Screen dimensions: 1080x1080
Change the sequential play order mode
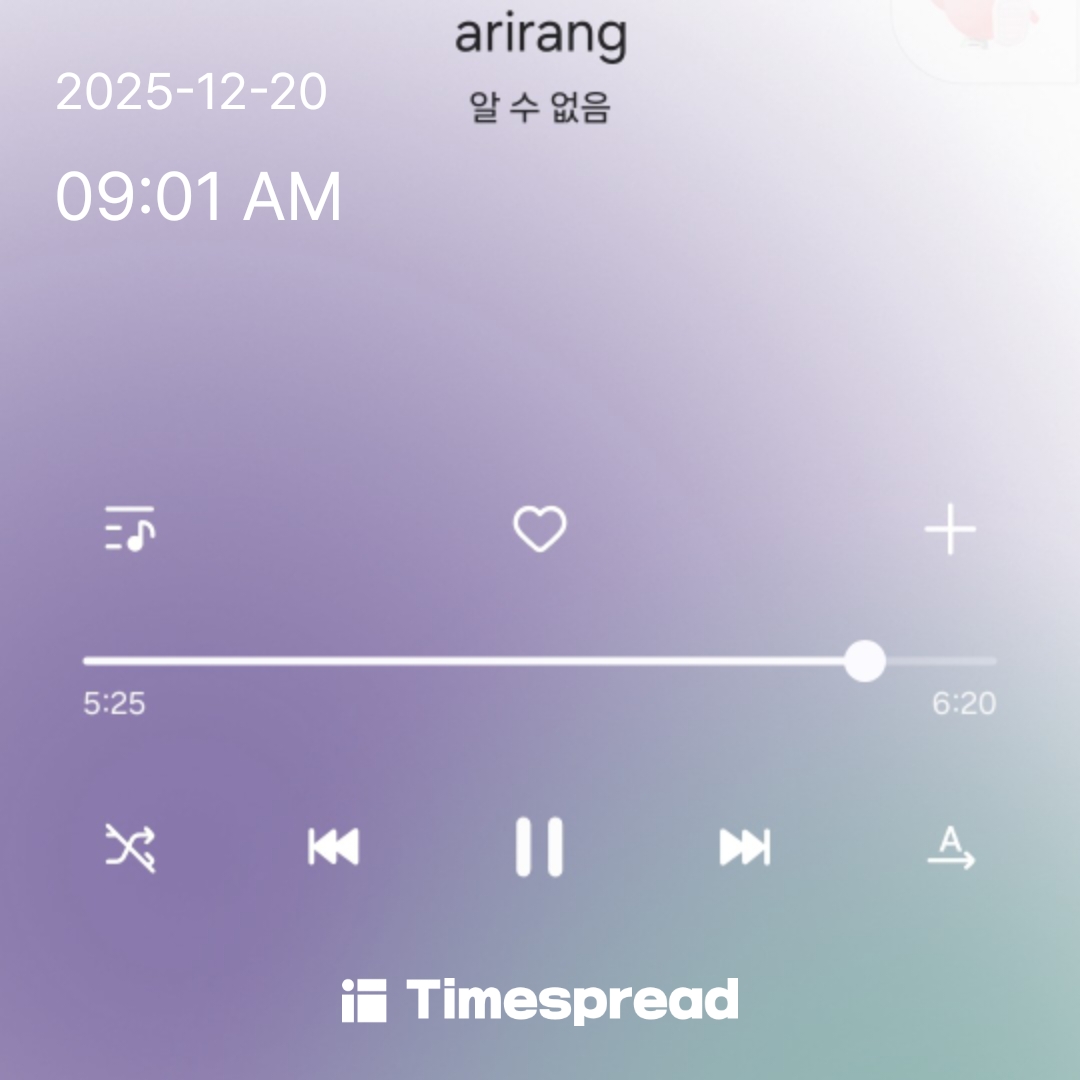click(x=950, y=848)
